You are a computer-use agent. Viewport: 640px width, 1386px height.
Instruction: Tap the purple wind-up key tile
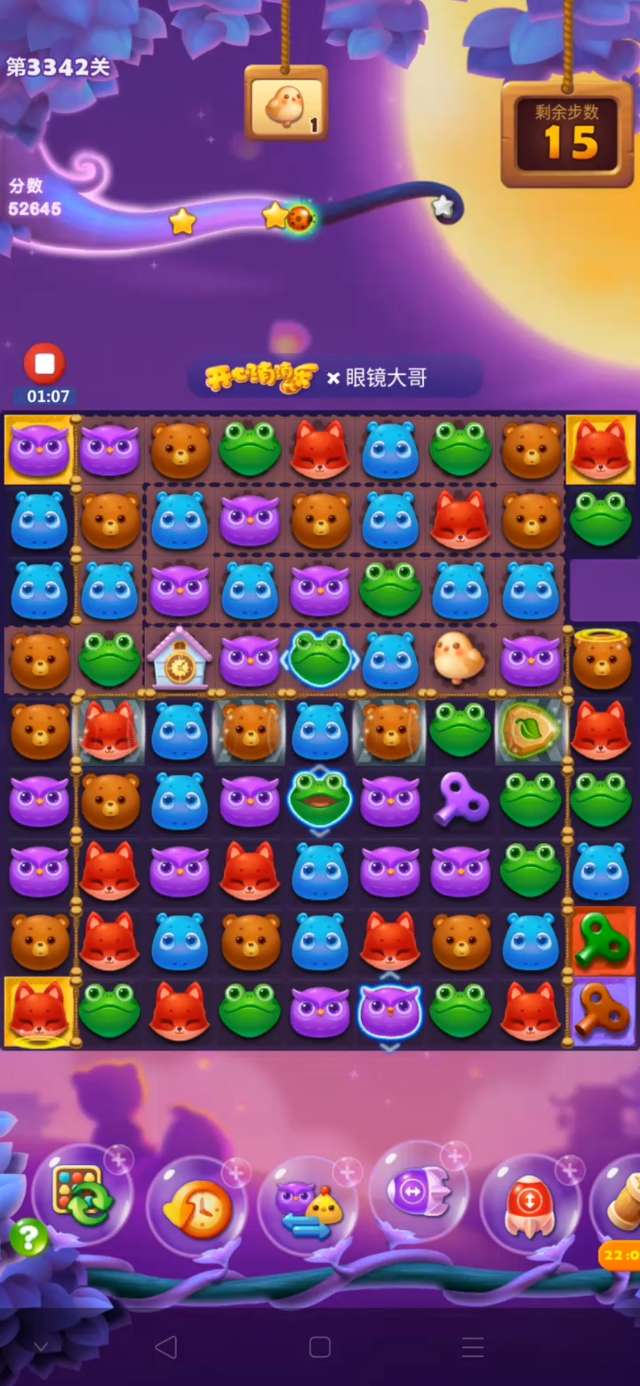click(x=460, y=800)
